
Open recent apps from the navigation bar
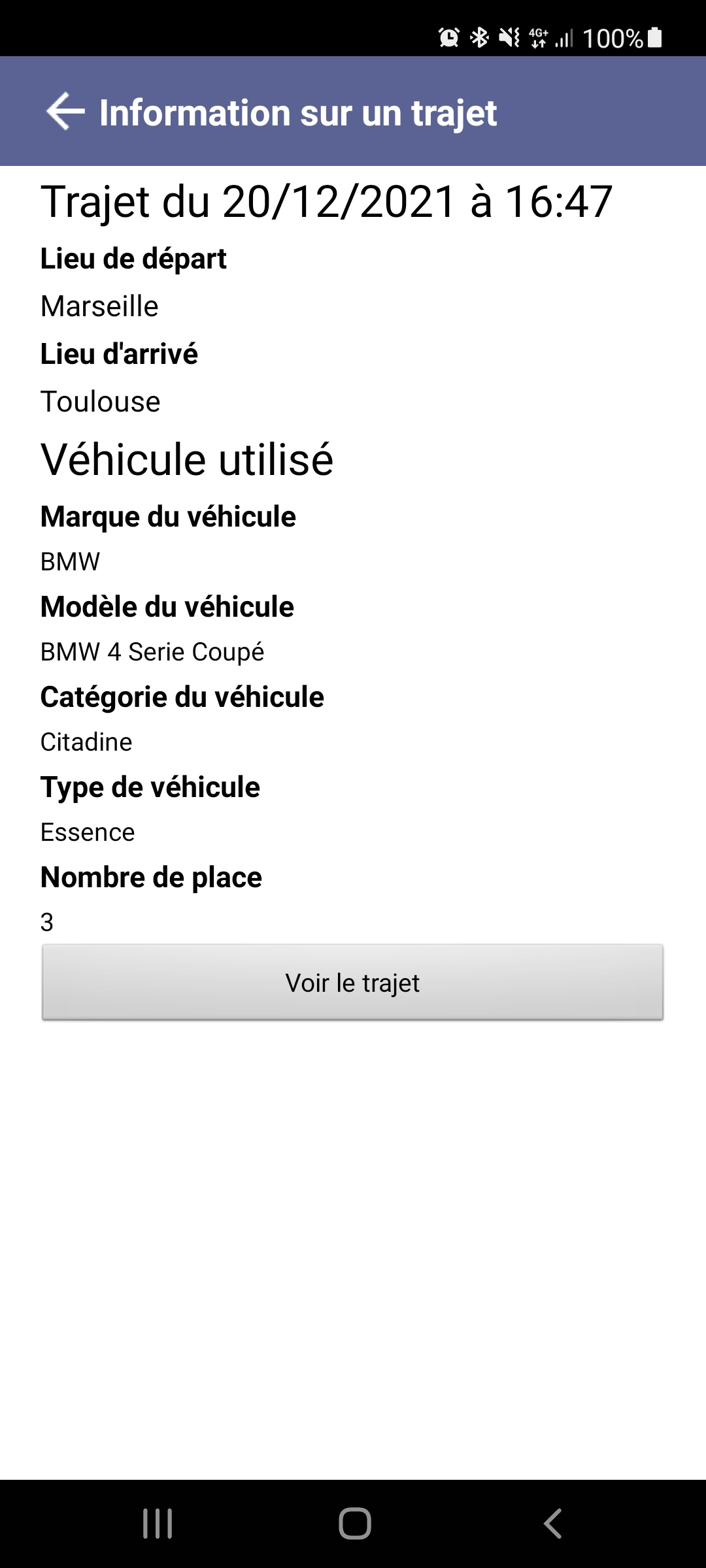pyautogui.click(x=158, y=1524)
